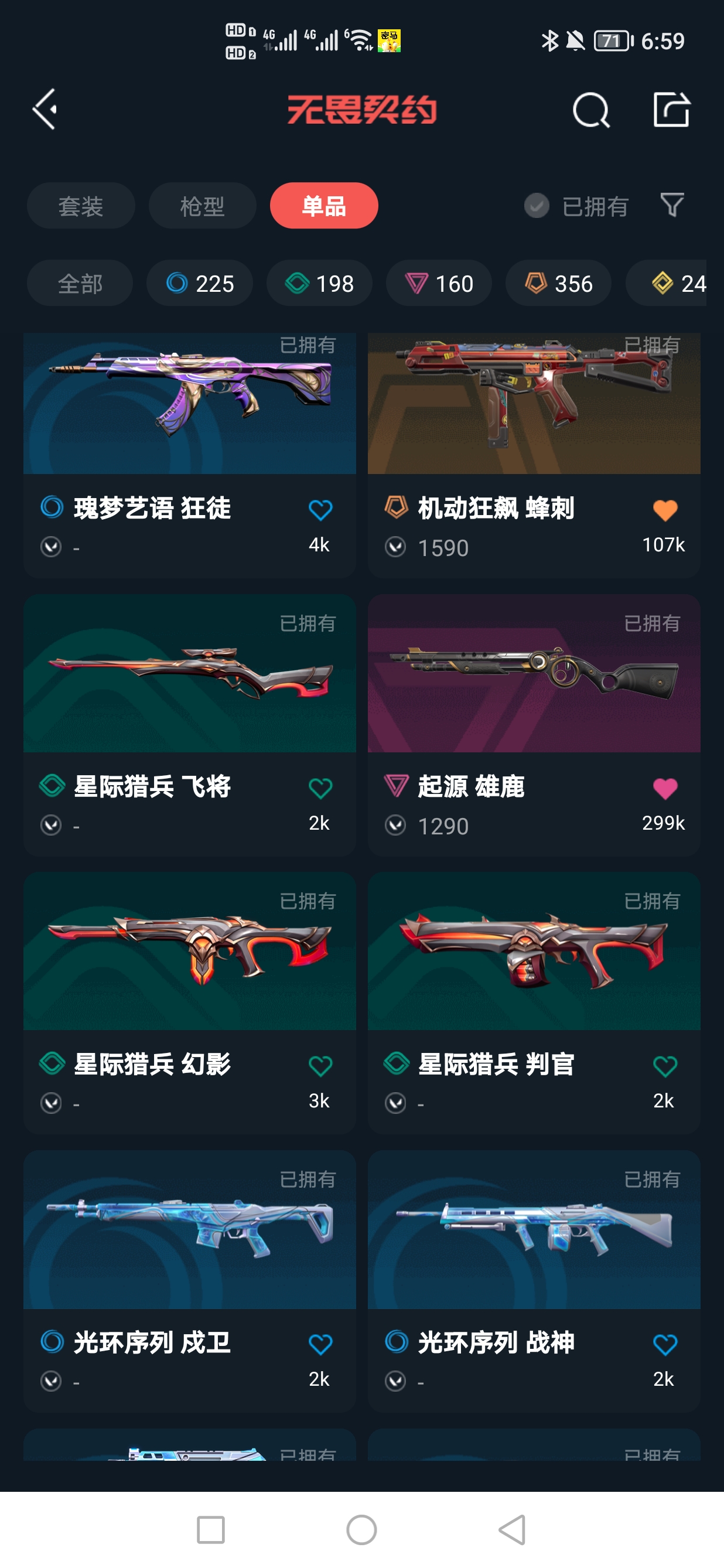
Task: Open the search icon
Action: pos(591,110)
